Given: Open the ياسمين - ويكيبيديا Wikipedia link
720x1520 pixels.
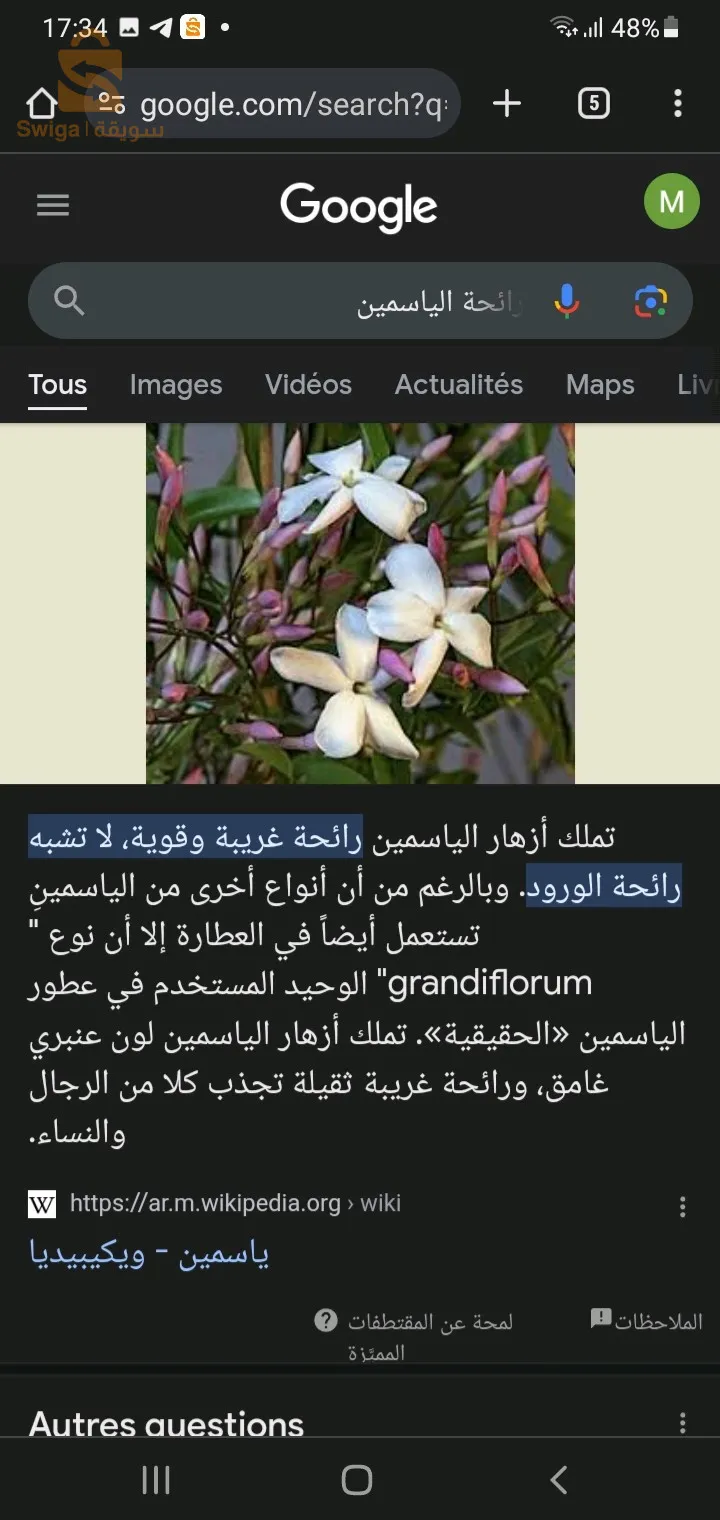Looking at the screenshot, I should pyautogui.click(x=149, y=1253).
